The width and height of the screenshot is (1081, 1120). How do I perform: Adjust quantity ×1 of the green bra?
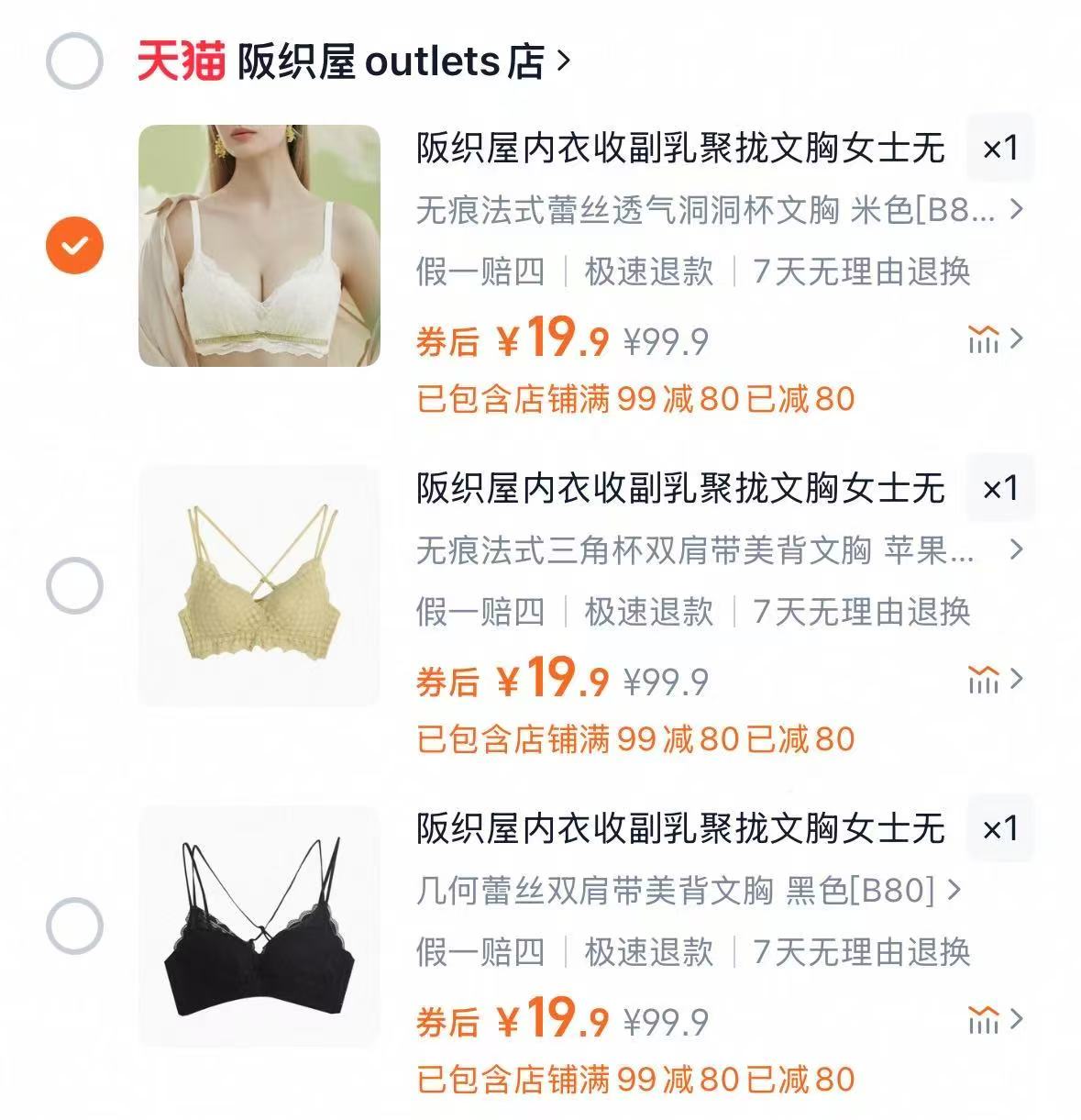[999, 488]
